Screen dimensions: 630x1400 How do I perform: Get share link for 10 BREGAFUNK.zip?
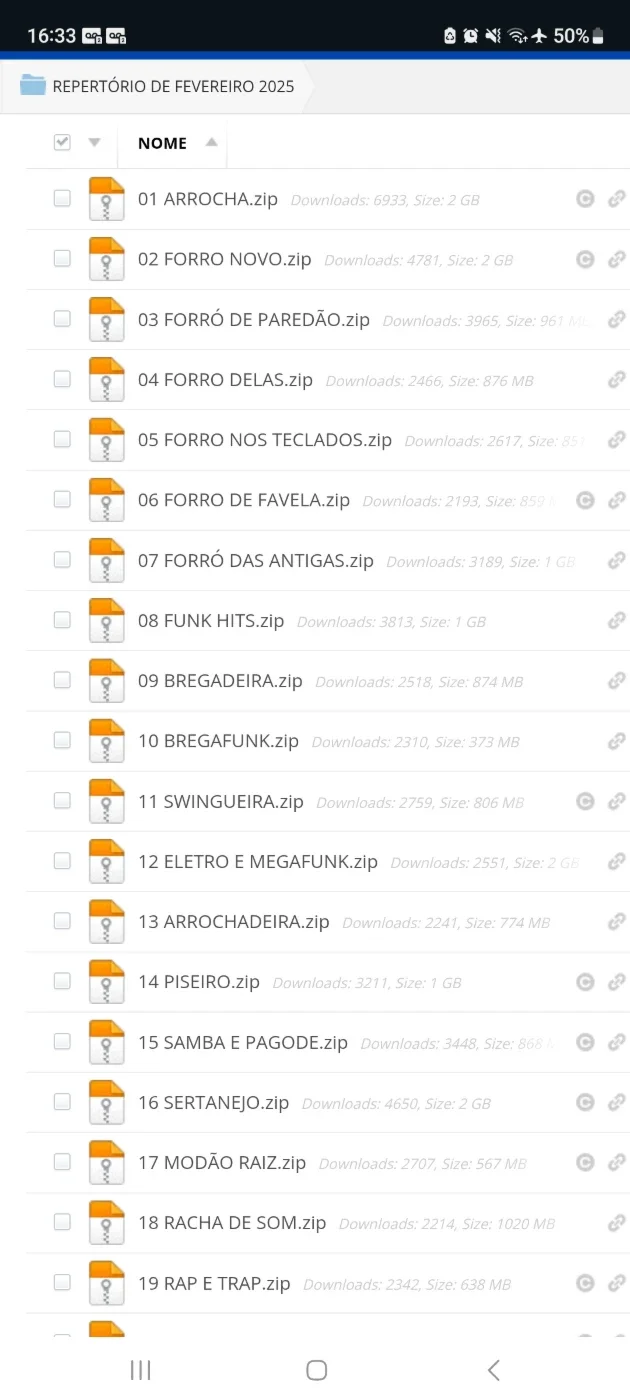[x=617, y=741]
